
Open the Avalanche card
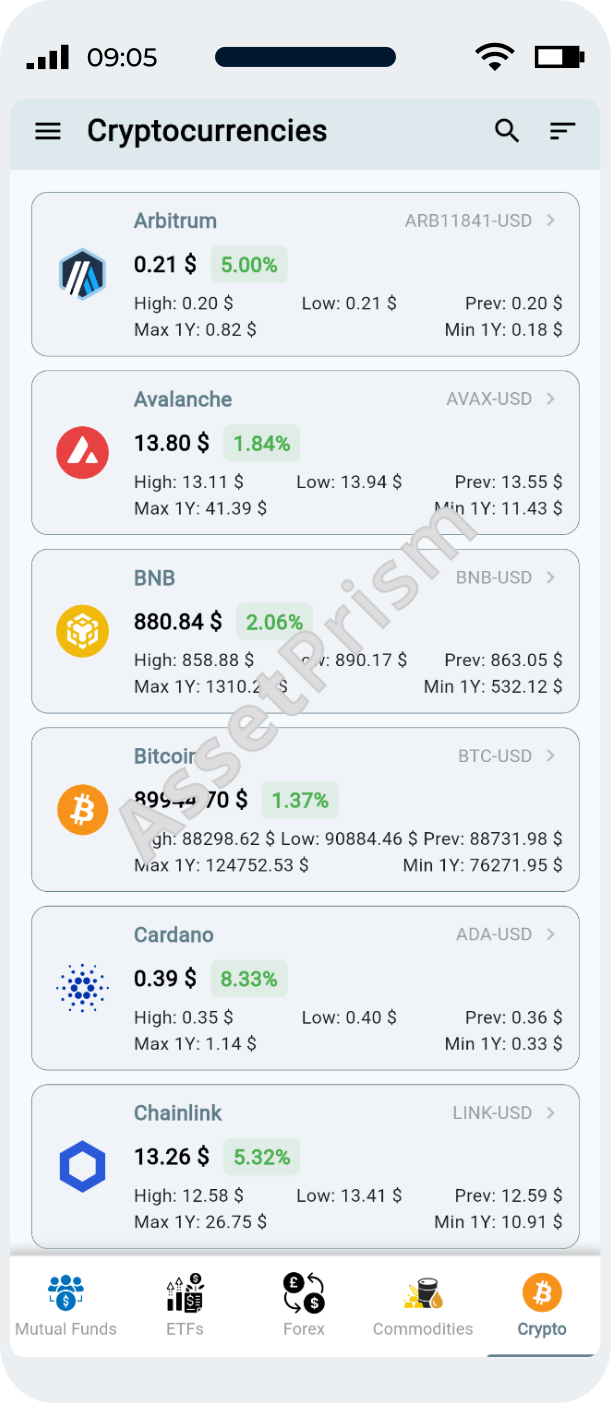(x=305, y=452)
